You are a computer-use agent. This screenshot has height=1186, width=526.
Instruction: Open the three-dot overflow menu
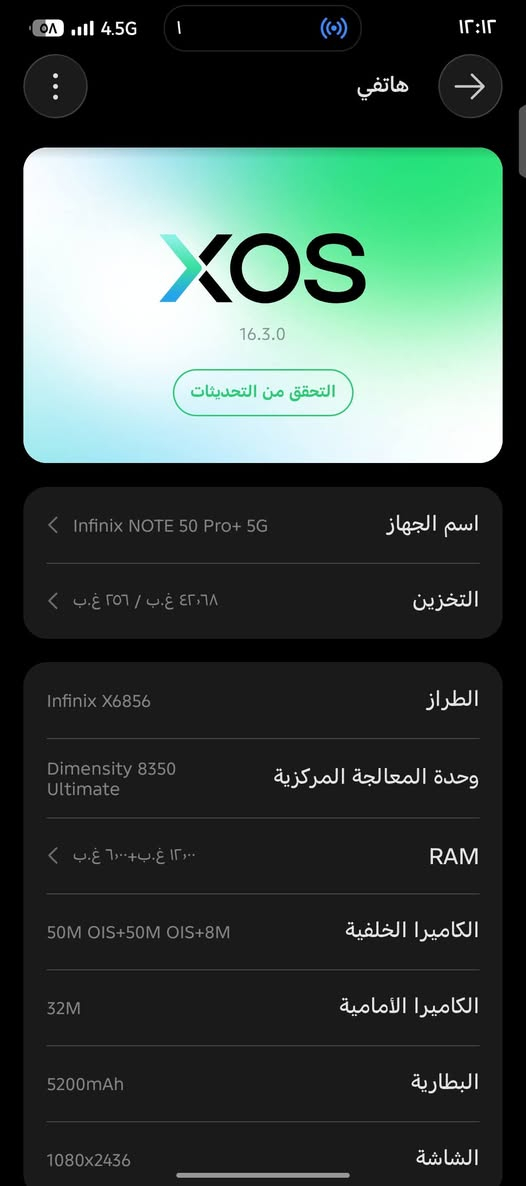coord(55,86)
